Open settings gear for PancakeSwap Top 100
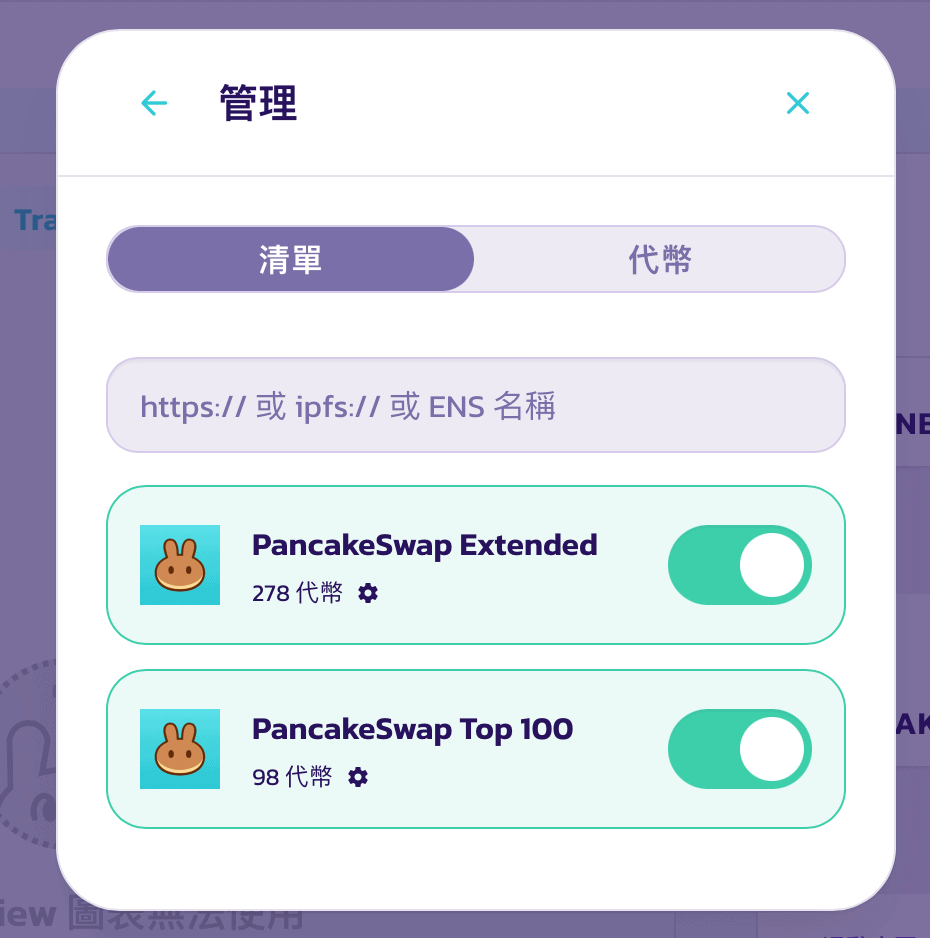The height and width of the screenshot is (938, 930). click(358, 777)
